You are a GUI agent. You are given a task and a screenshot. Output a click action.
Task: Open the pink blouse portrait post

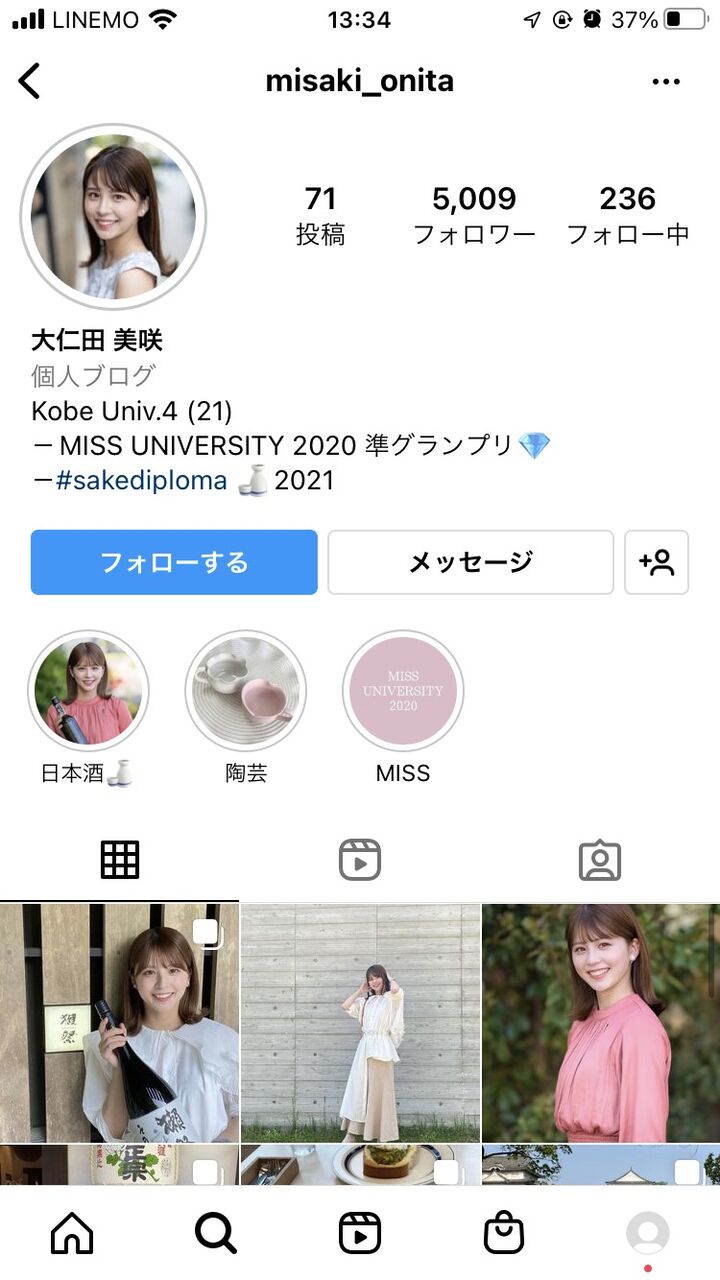600,1022
